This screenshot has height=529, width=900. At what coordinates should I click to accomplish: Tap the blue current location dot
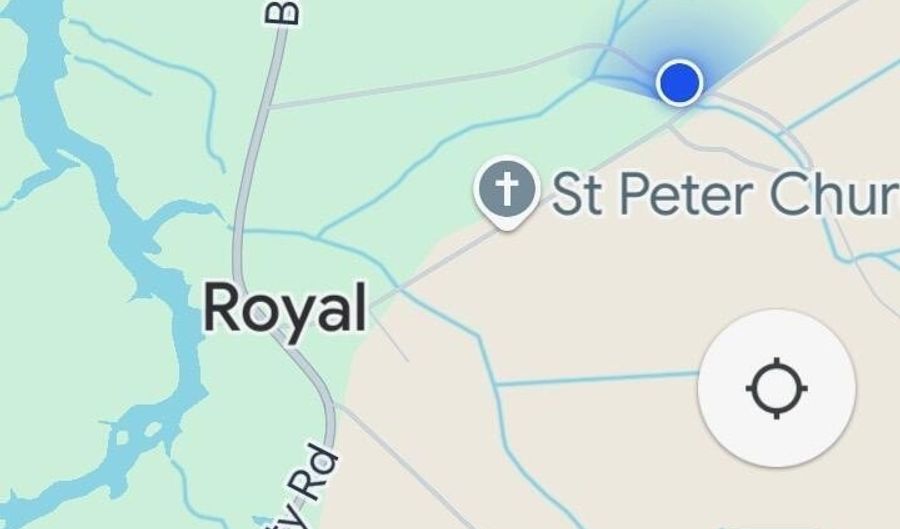[x=680, y=81]
